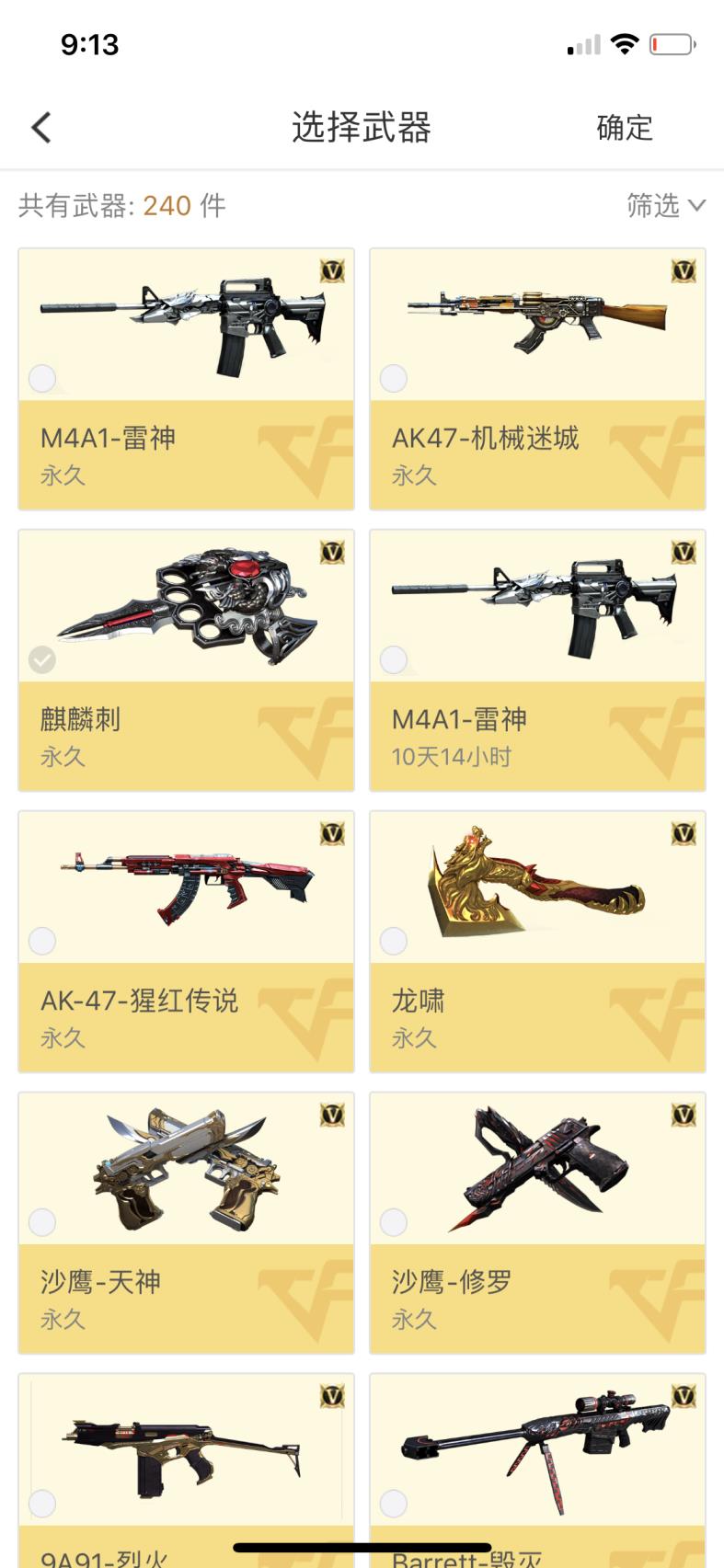Viewport: 724px width, 1568px height.
Task: Open the AK-47-猩红传说 weapon card
Action: click(186, 941)
